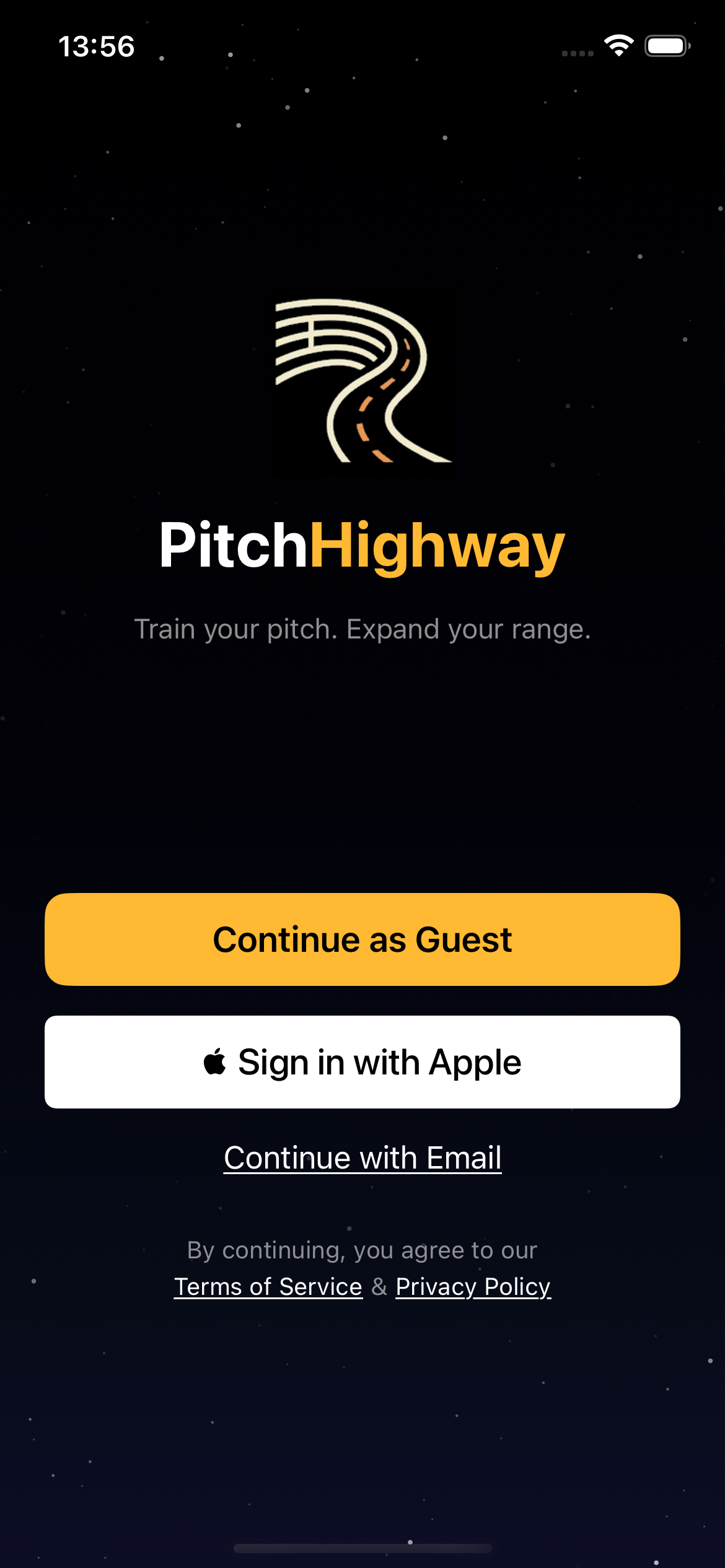
Task: Tap the clock showing 13:56
Action: (97, 46)
